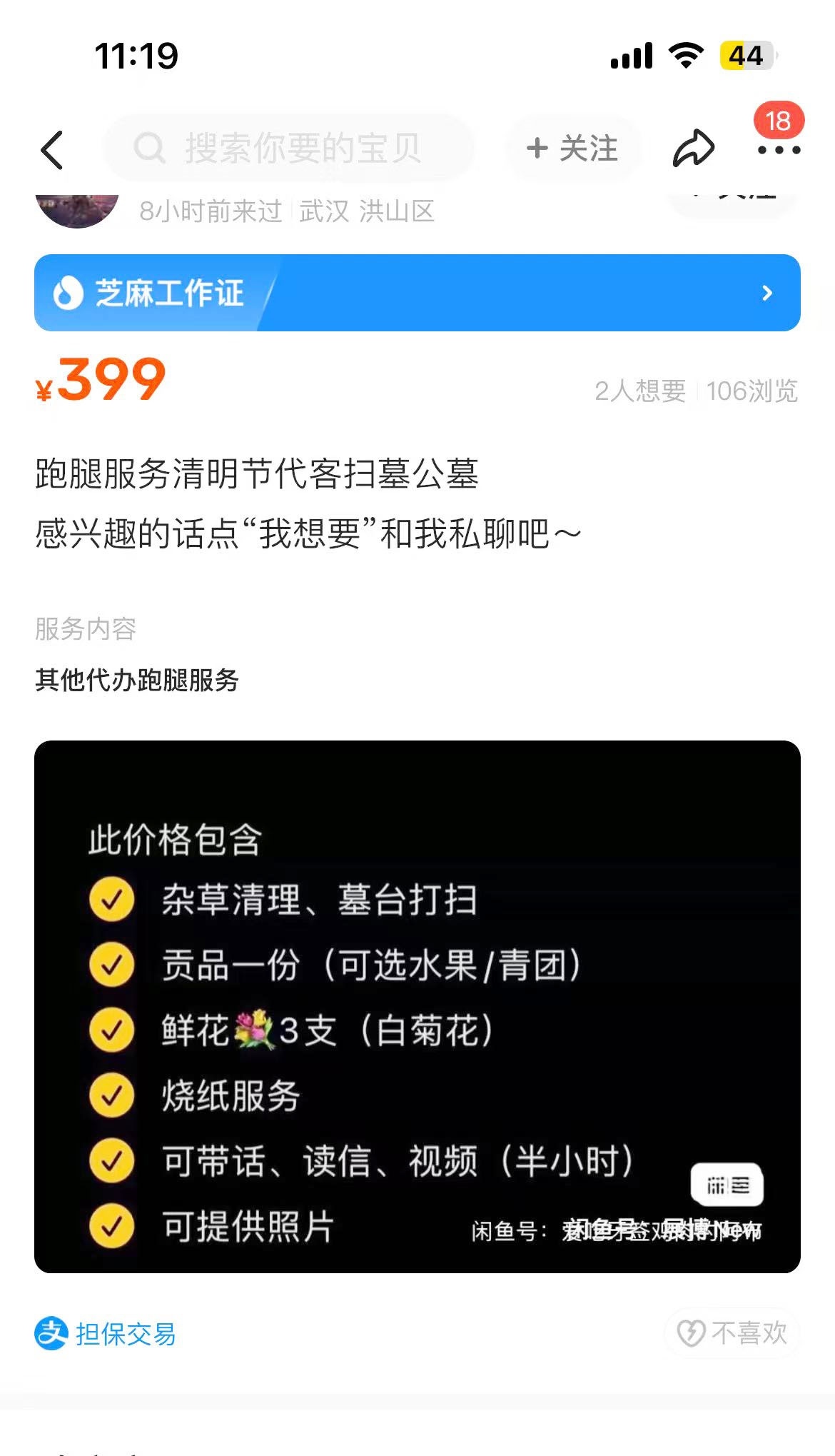This screenshot has height=1456, width=835.
Task: Open the 搜索你要的宝贝 search box
Action: (289, 149)
